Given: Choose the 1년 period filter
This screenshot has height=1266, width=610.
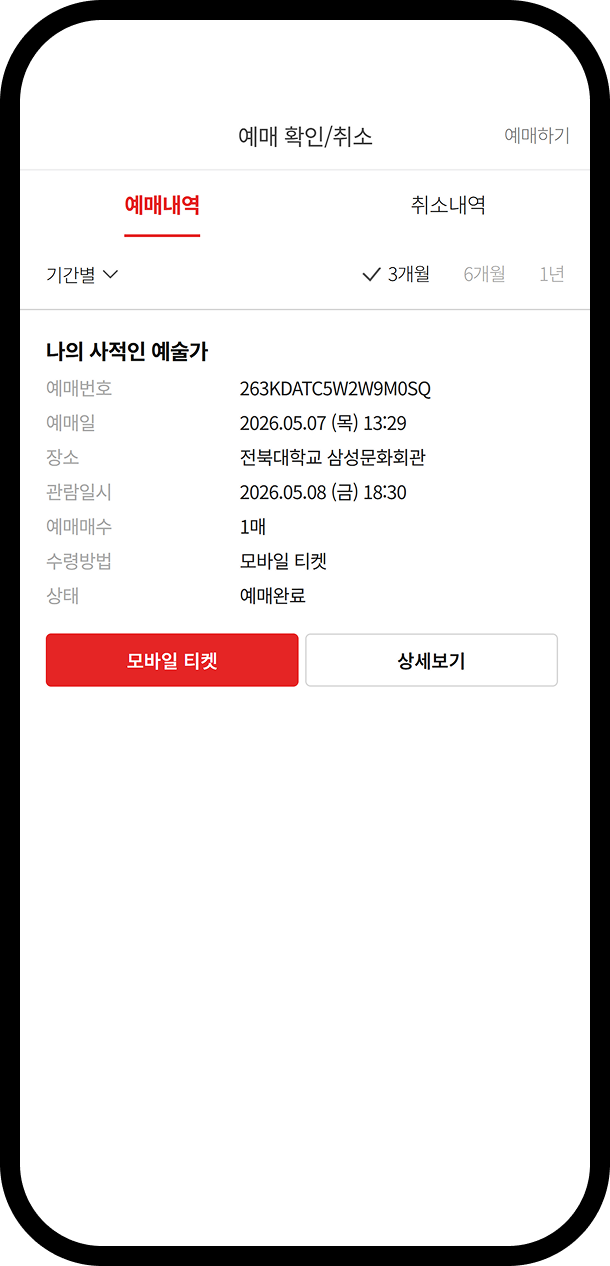Looking at the screenshot, I should 552,274.
